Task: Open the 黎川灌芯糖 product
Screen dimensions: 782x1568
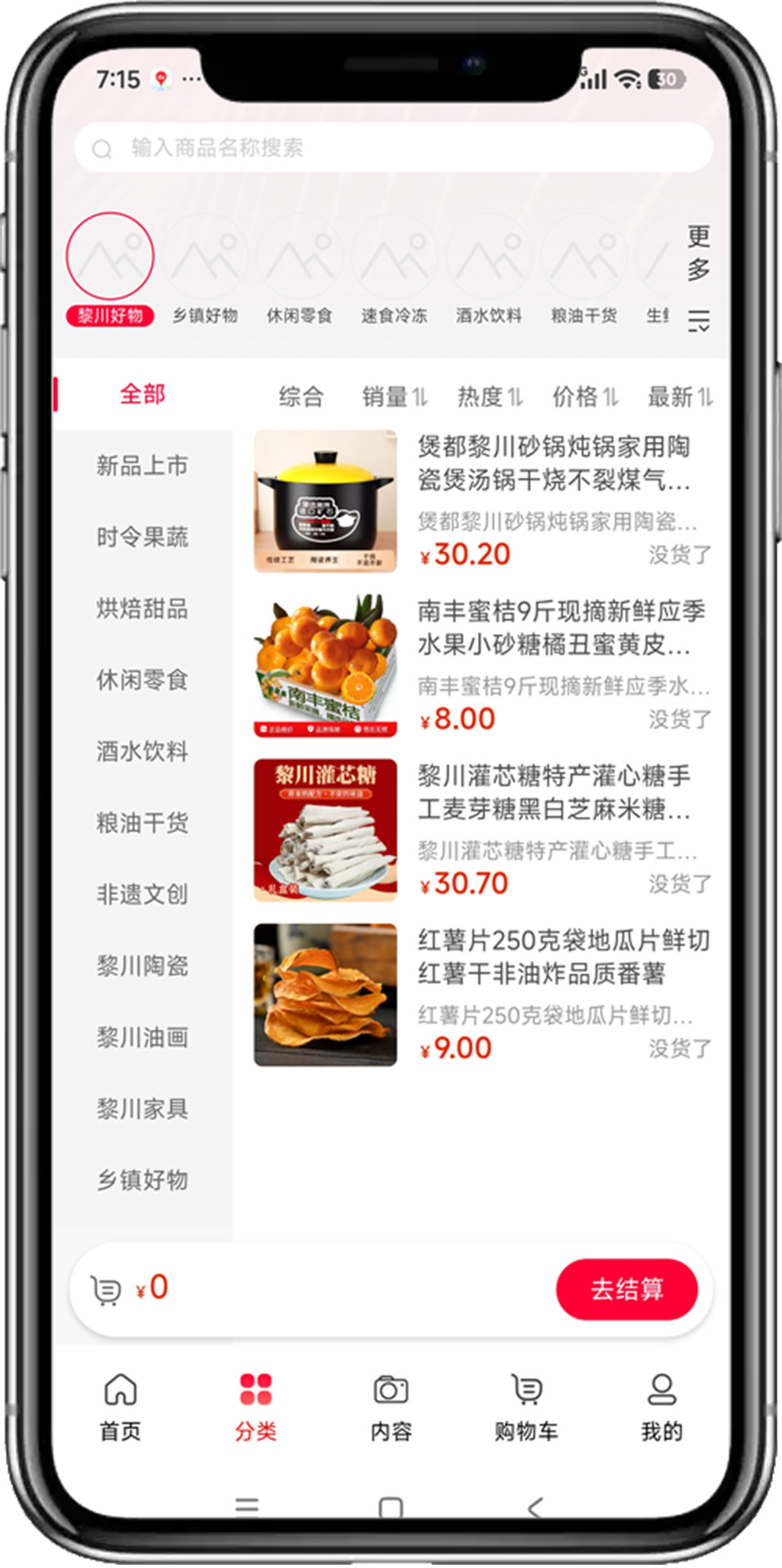Action: 482,830
